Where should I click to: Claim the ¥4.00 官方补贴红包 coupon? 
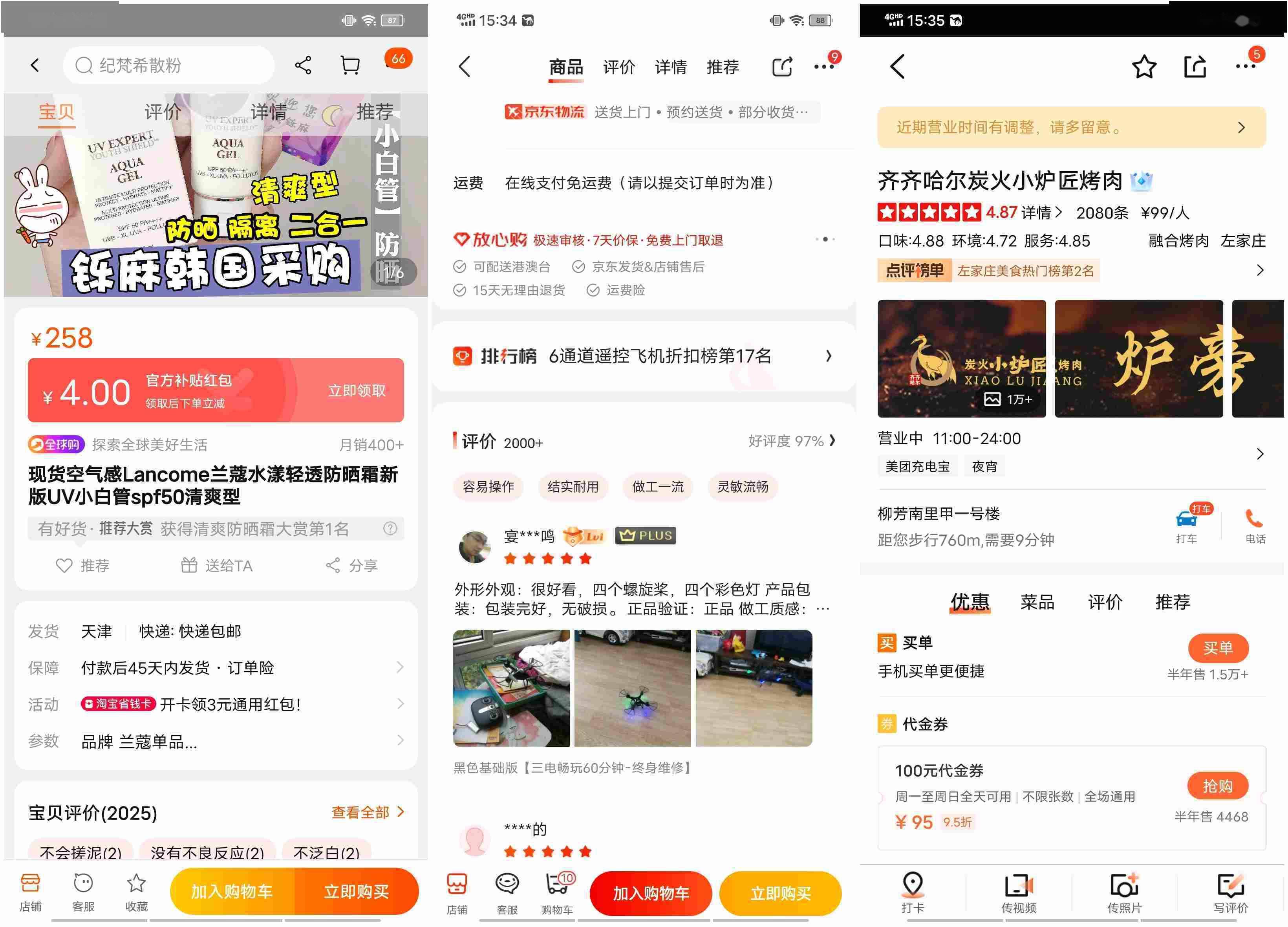click(356, 391)
